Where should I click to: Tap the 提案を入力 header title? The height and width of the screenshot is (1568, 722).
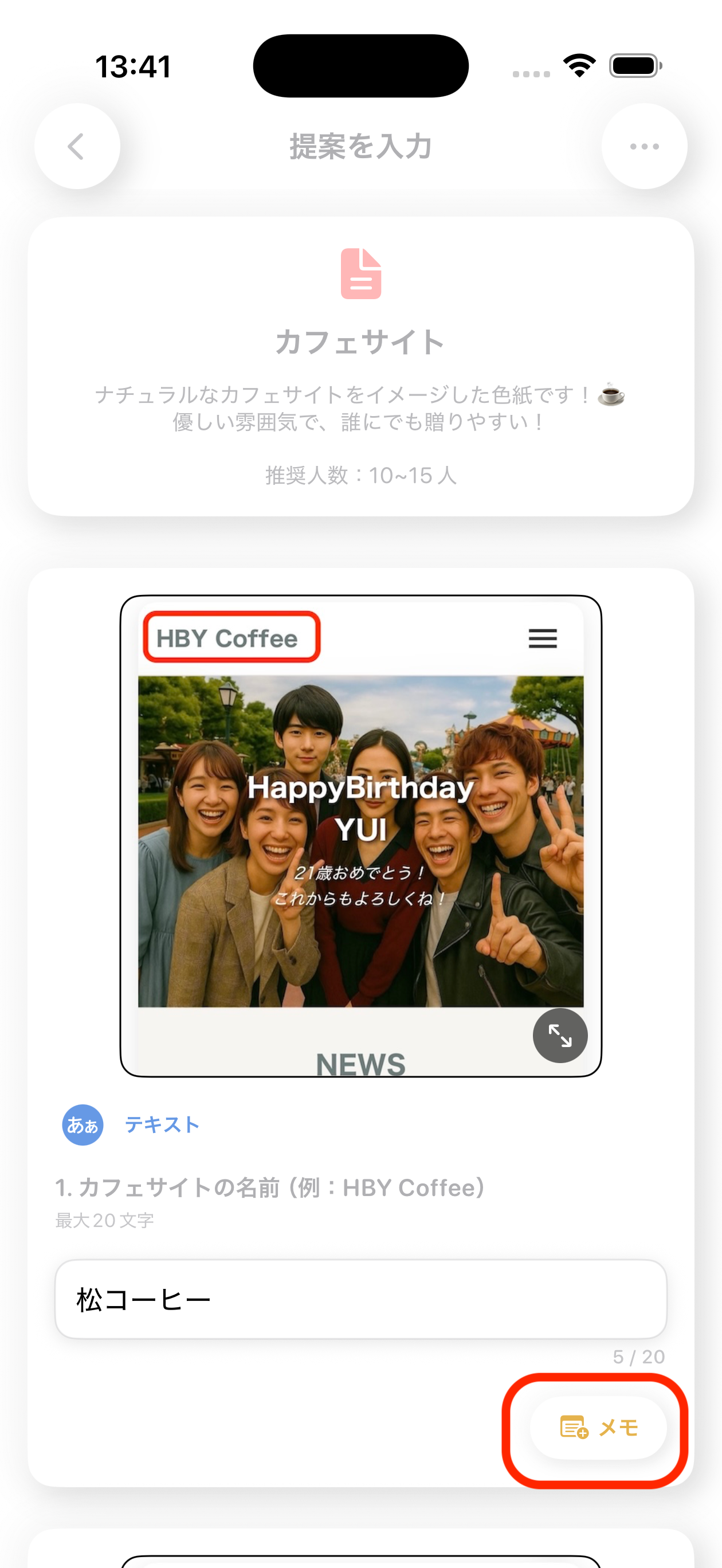360,146
